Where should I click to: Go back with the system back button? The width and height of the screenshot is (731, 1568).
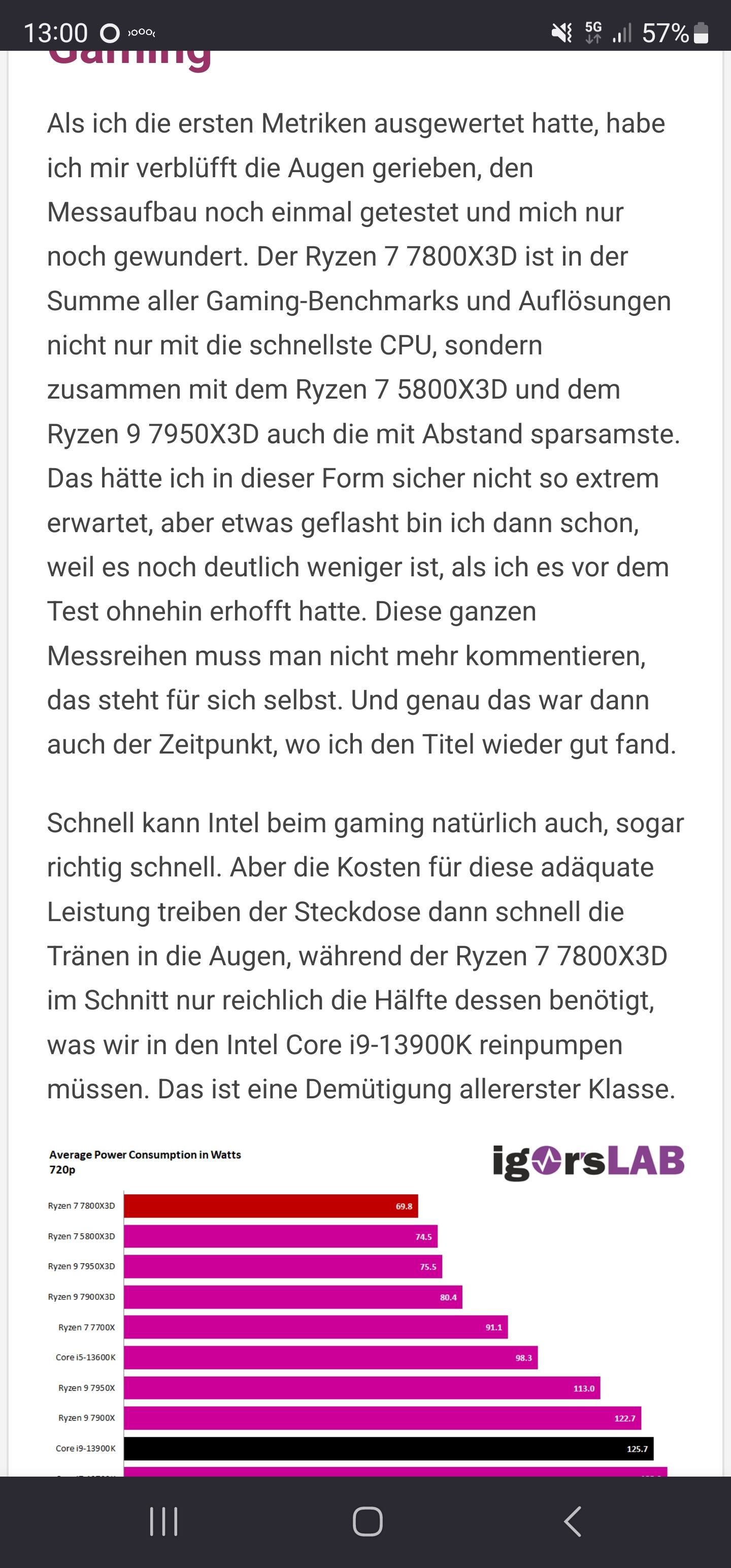coord(572,1522)
